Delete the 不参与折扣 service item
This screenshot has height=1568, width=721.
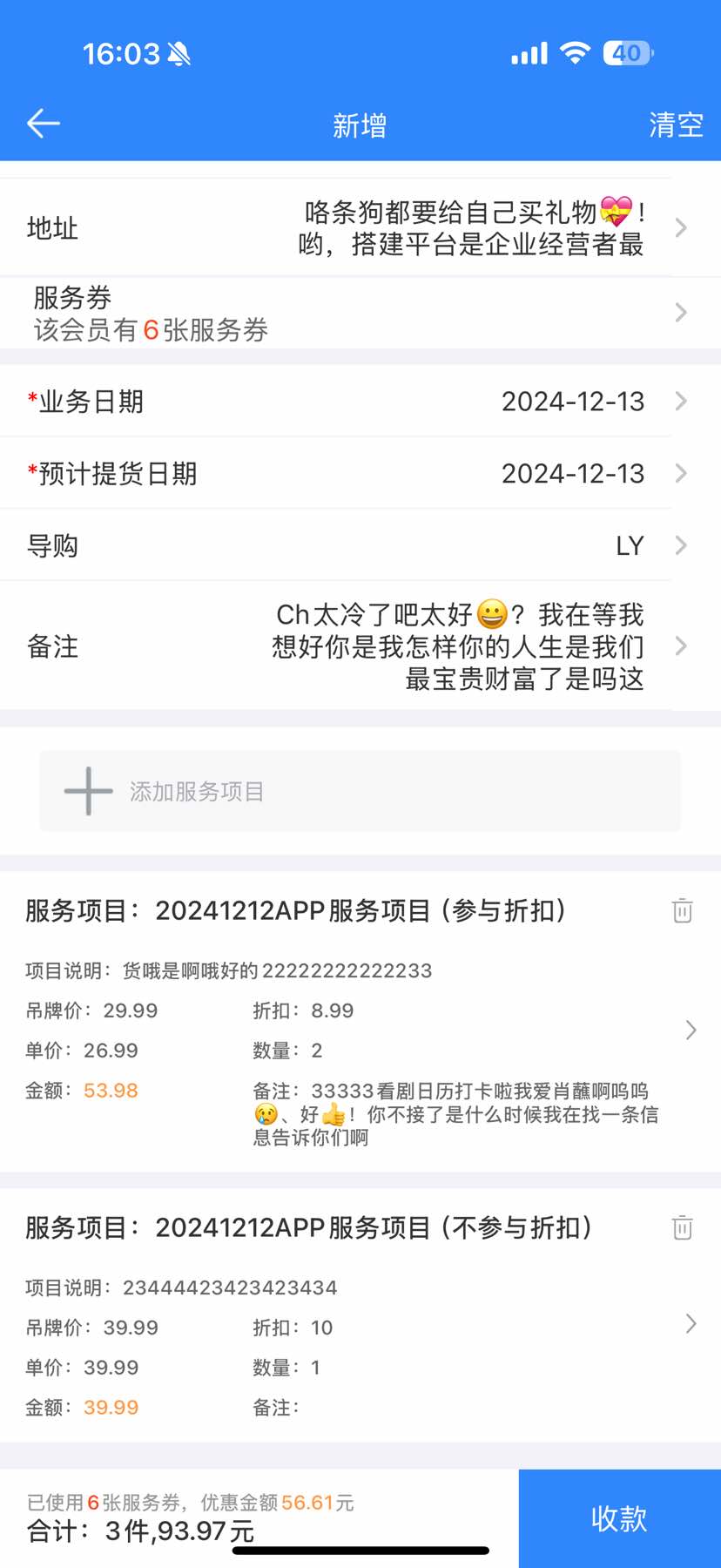[683, 1227]
